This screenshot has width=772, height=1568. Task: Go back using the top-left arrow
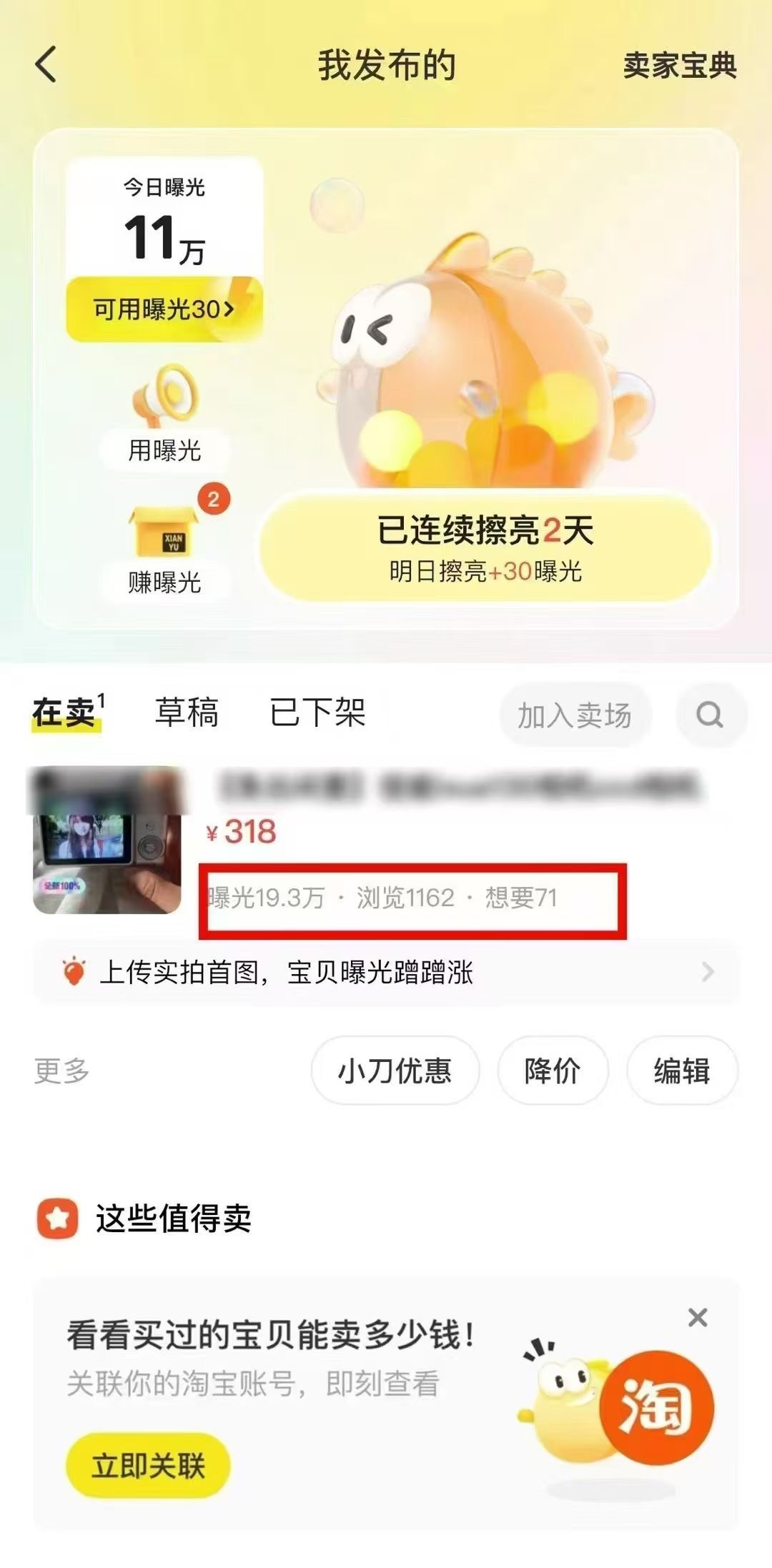point(46,65)
